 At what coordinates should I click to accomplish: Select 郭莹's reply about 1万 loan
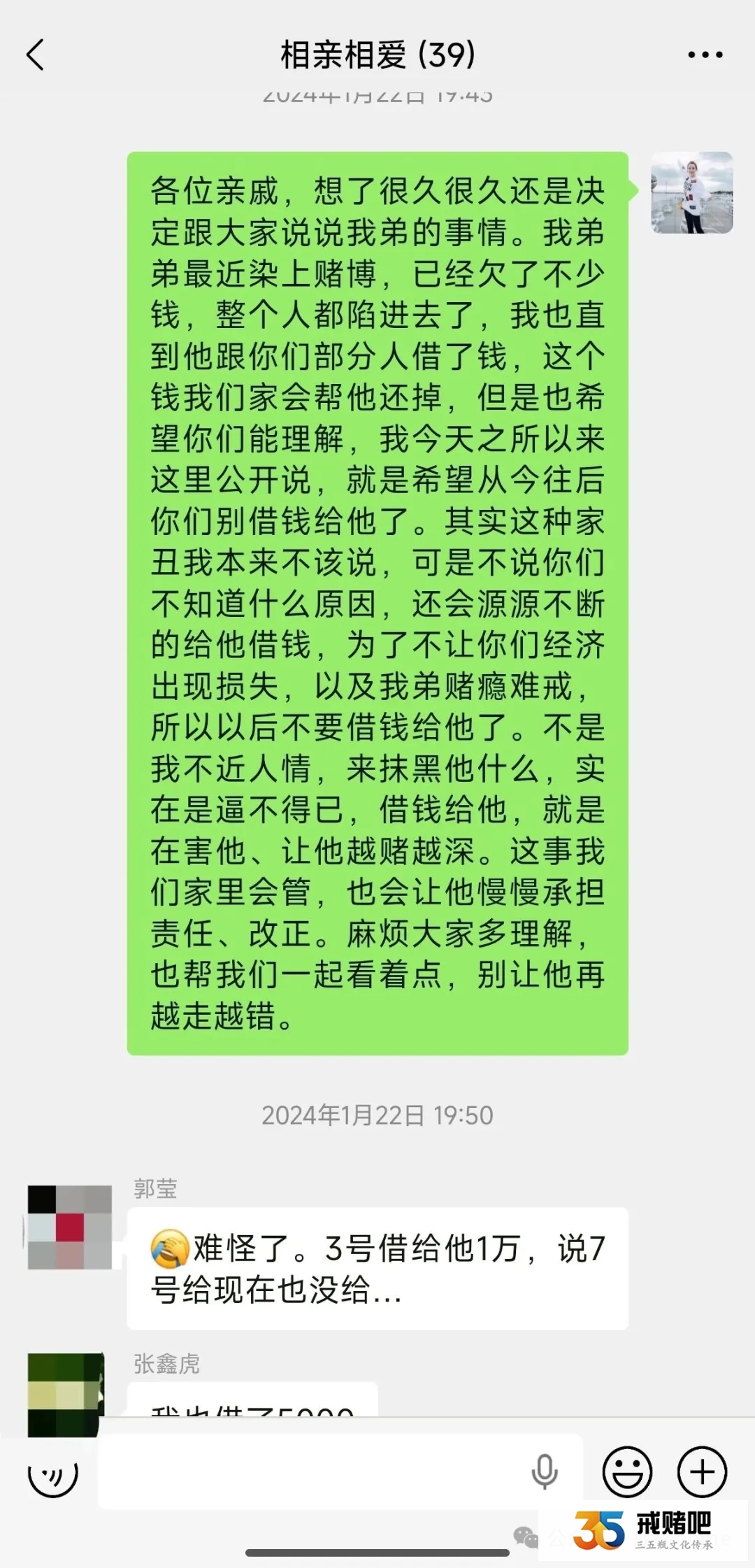click(377, 1269)
